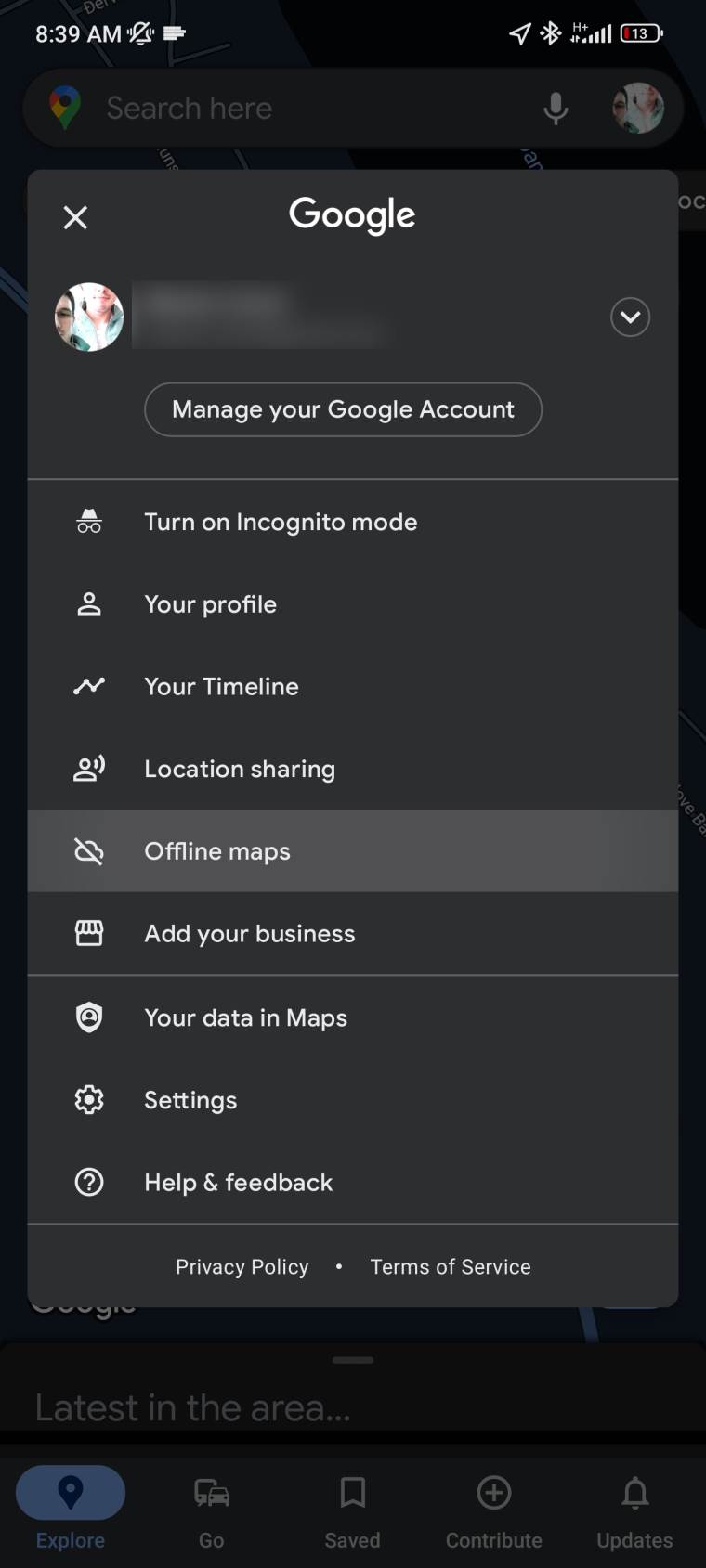Image resolution: width=706 pixels, height=1568 pixels.
Task: Open Terms of Service
Action: 450,1265
